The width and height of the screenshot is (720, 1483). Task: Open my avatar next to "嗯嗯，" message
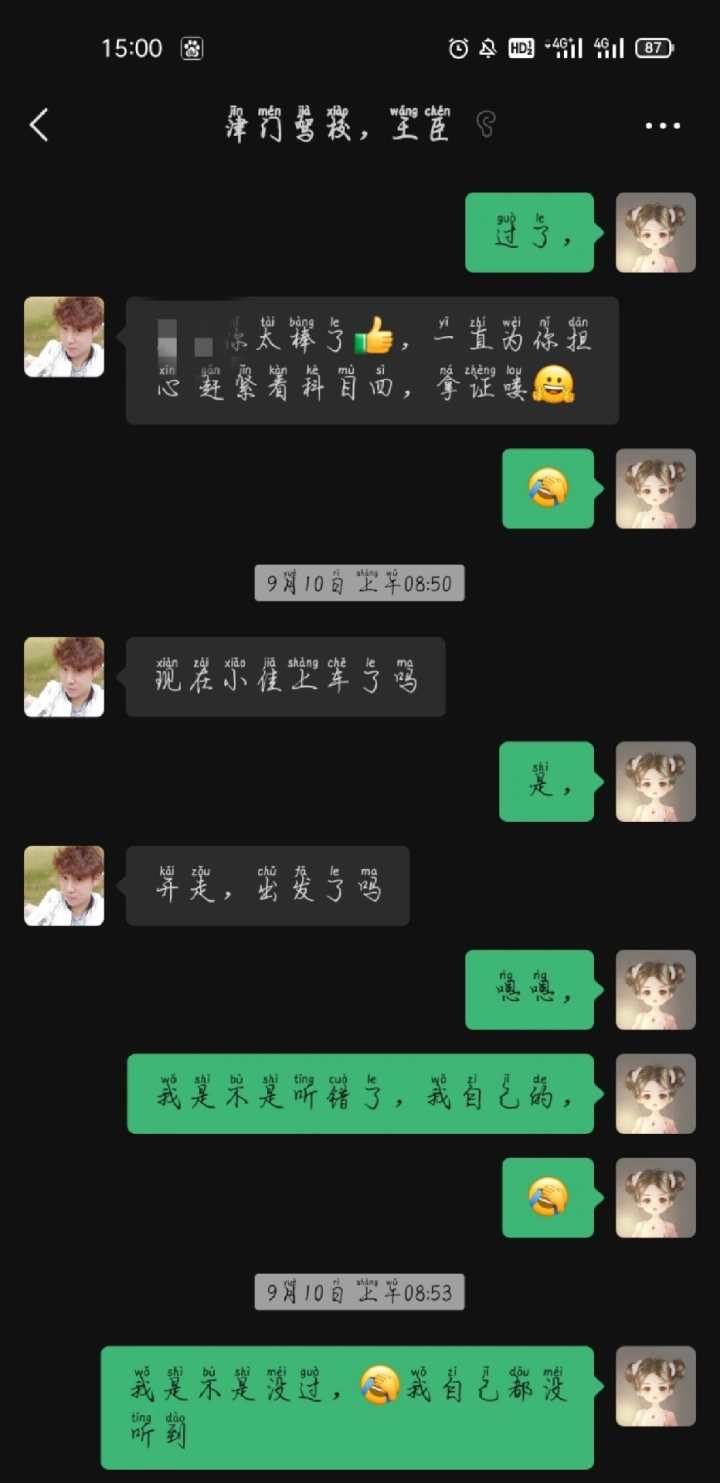[x=655, y=989]
